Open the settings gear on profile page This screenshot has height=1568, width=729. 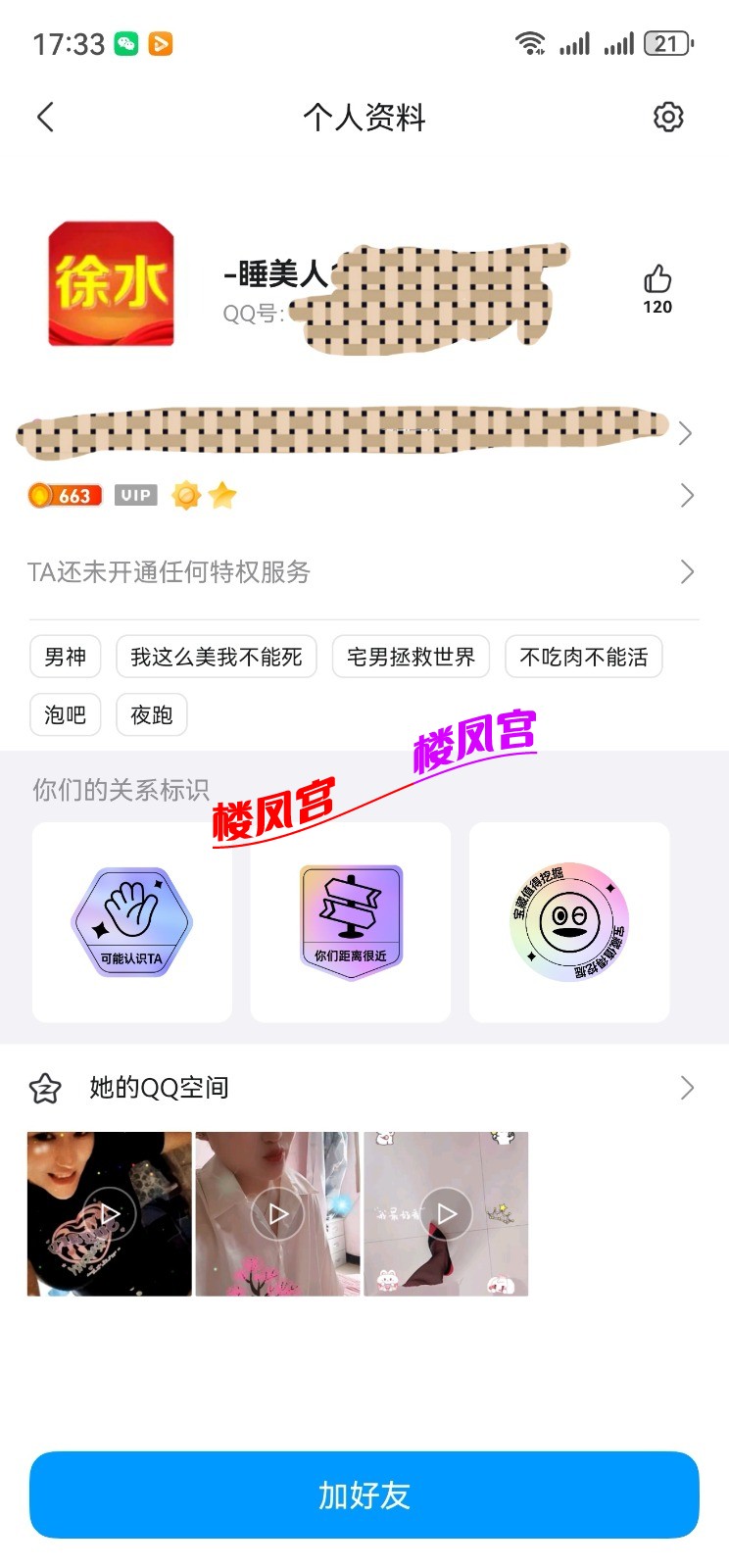click(x=668, y=117)
